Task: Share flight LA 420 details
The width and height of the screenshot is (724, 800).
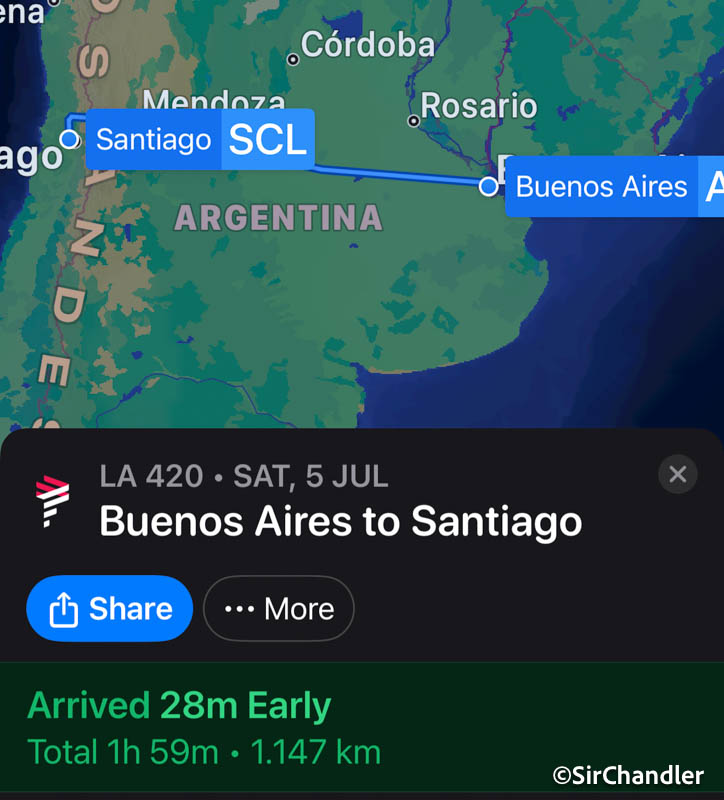Action: pos(110,608)
